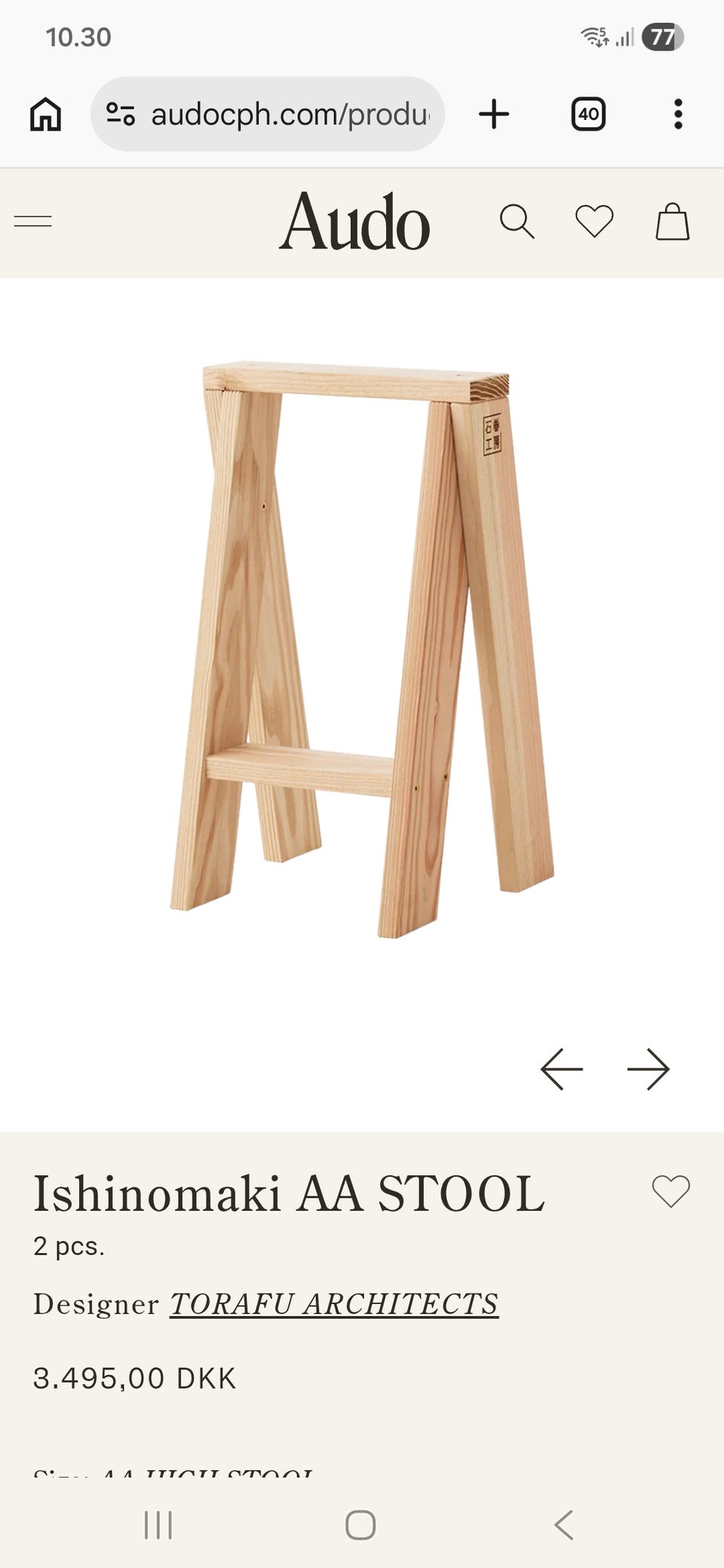Search the Audo store
Viewport: 724px width, 1568px height.
click(x=517, y=222)
